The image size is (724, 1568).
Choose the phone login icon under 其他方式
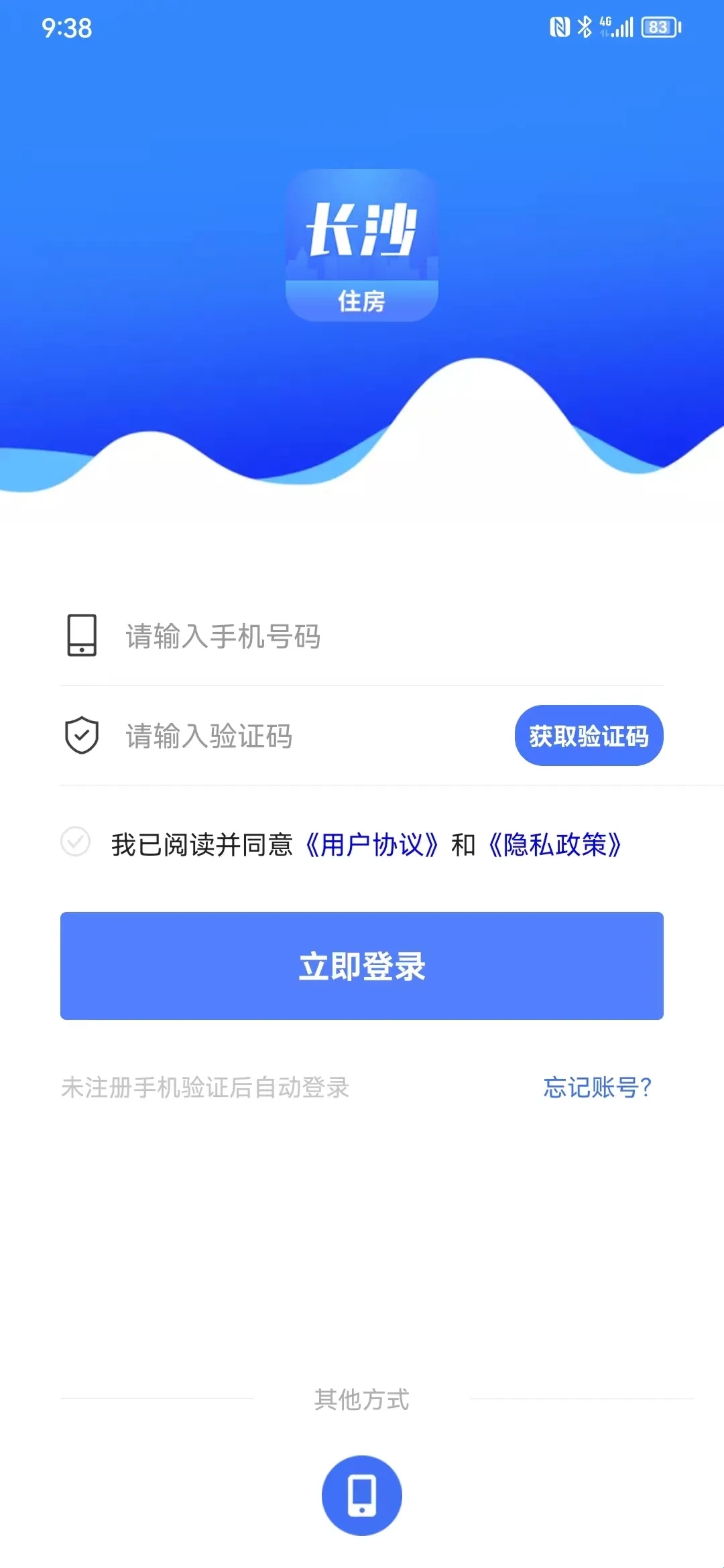click(x=362, y=1495)
